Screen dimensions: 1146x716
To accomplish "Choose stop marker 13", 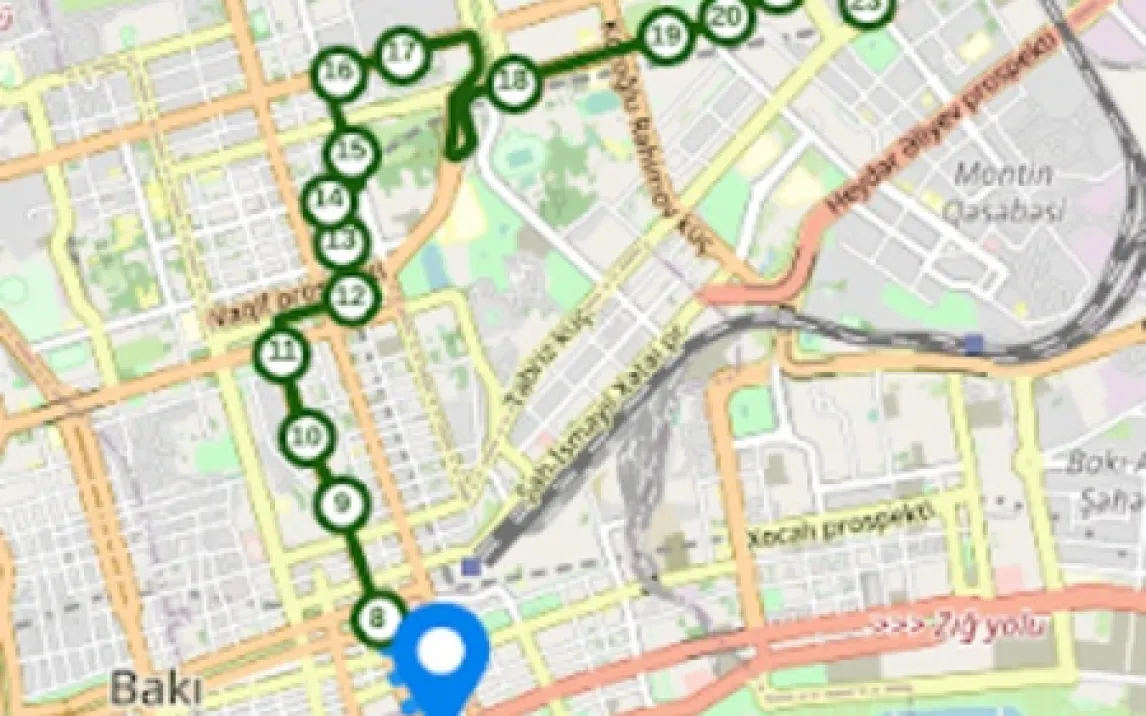I will coord(343,241).
